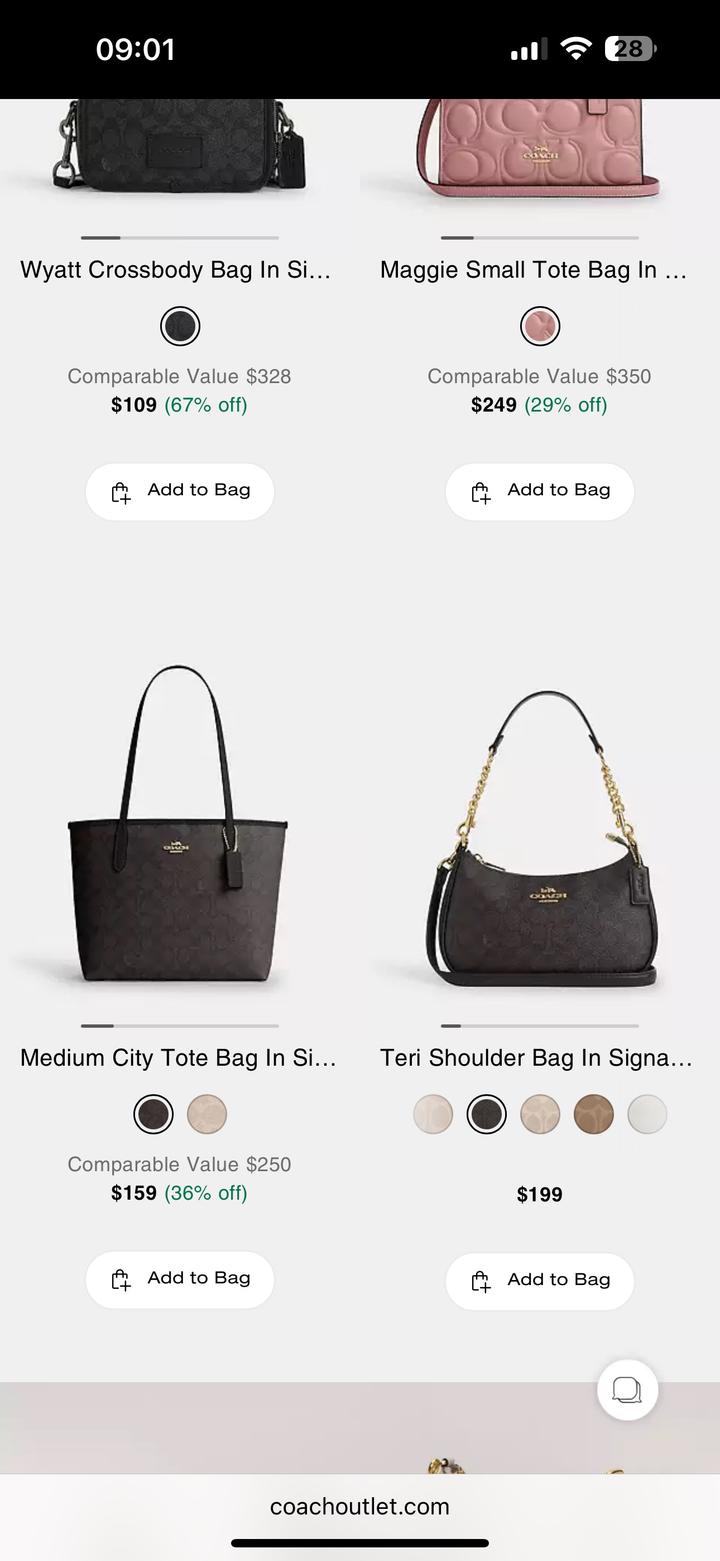Select the light khaki swatch for Teri Shoulder Bag
The width and height of the screenshot is (720, 1561).
pyautogui.click(x=540, y=1114)
